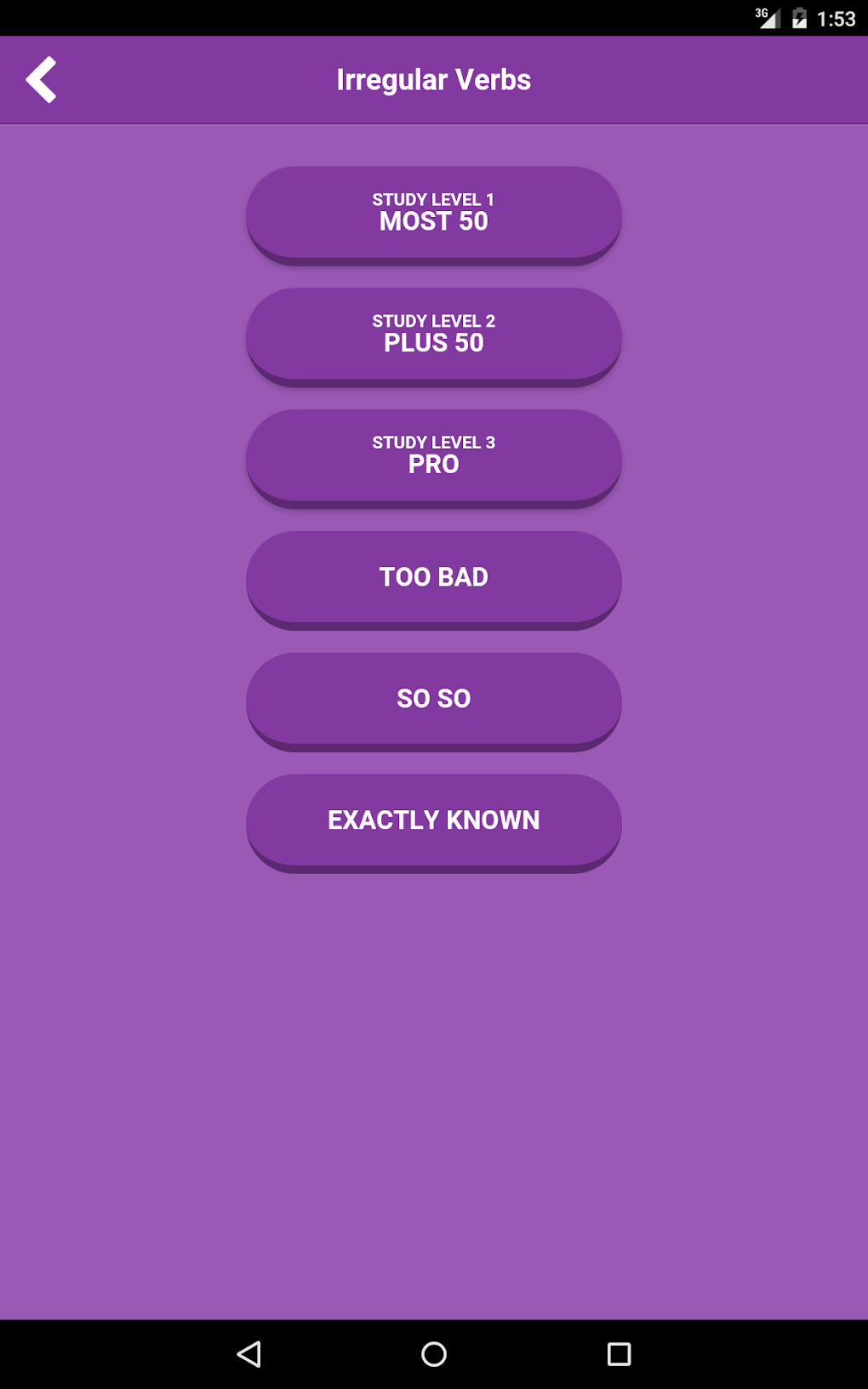Open the So So verbs list

pyautogui.click(x=434, y=700)
